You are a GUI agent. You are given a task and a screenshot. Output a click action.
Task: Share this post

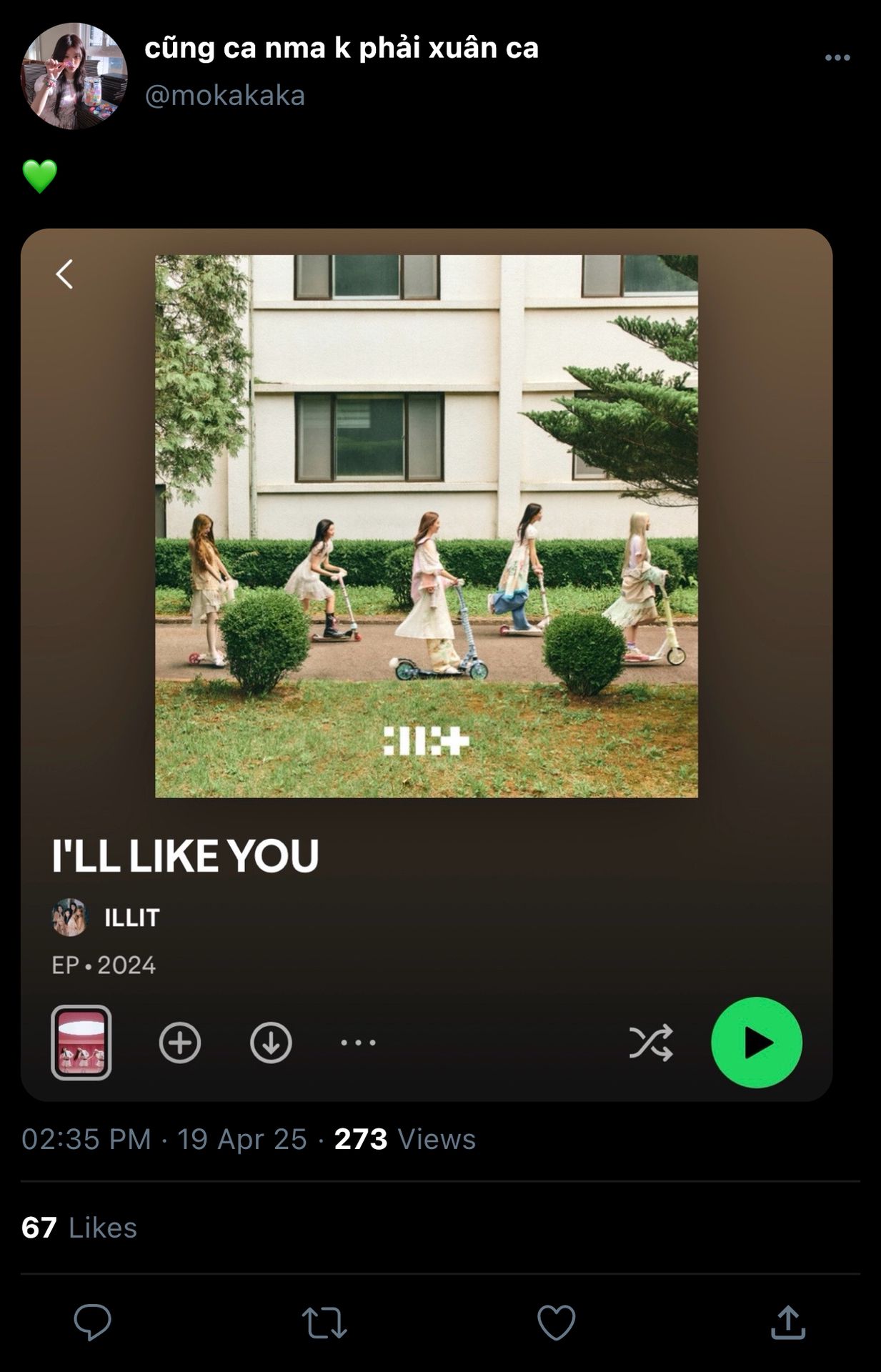[x=788, y=1322]
